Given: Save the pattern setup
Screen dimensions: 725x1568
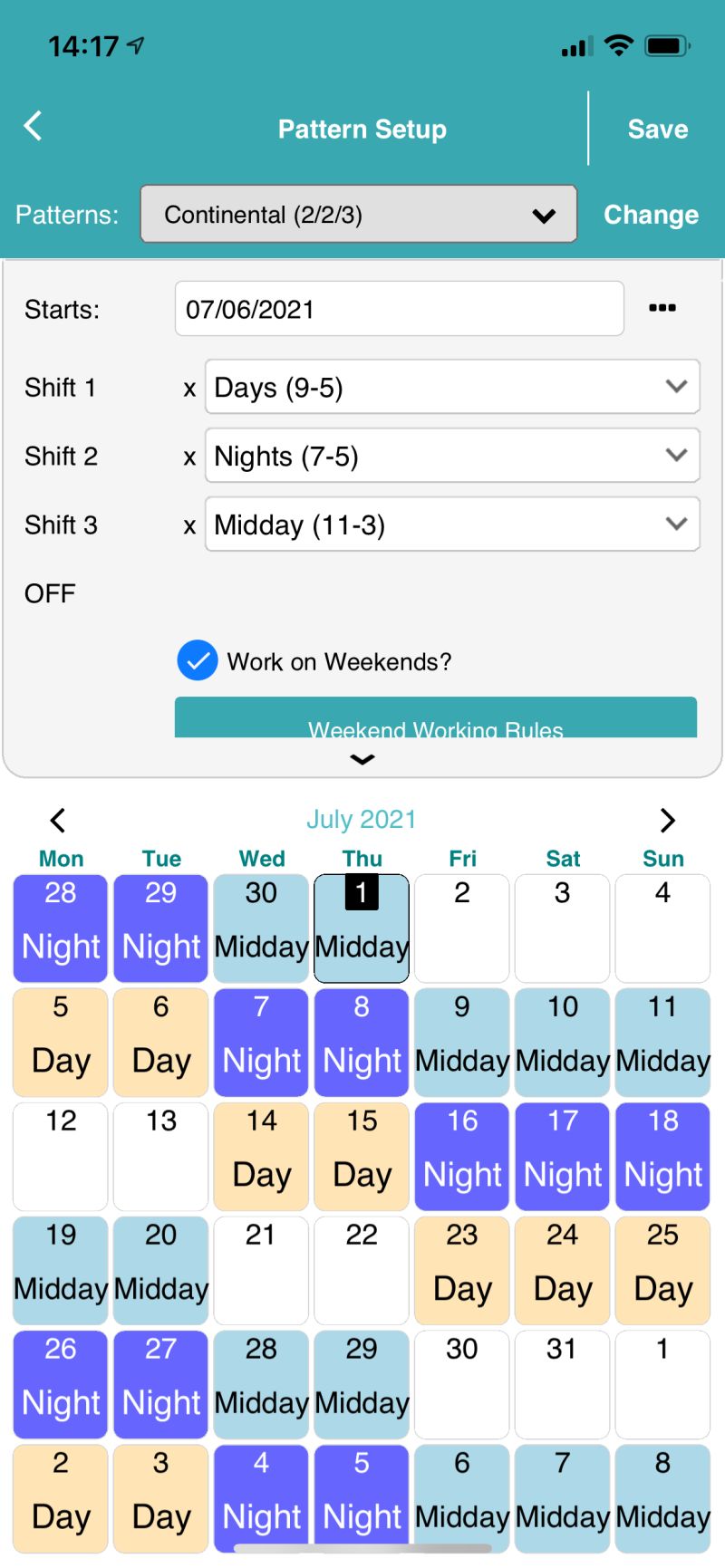Looking at the screenshot, I should (658, 129).
